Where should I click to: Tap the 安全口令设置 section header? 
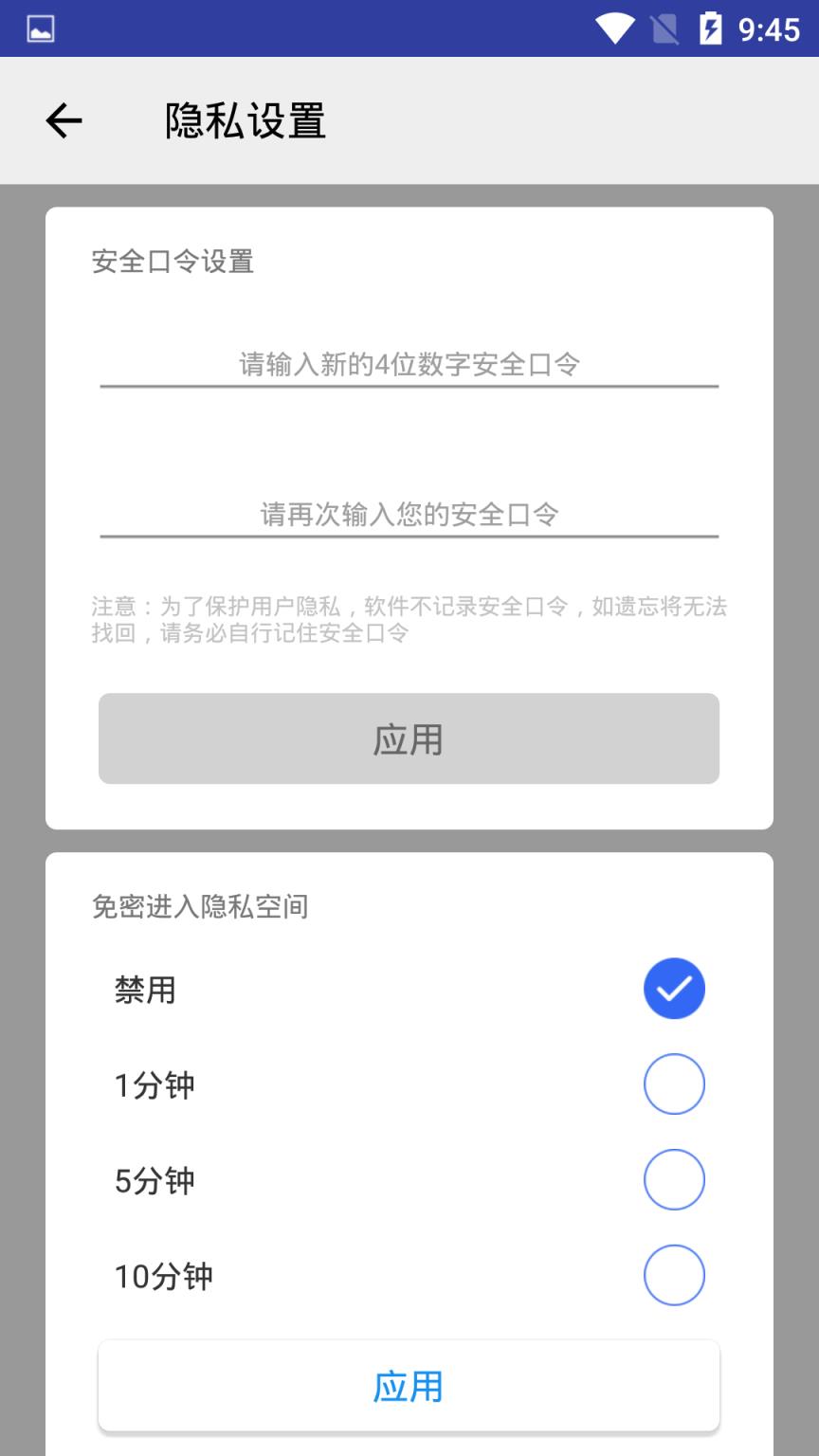(173, 261)
